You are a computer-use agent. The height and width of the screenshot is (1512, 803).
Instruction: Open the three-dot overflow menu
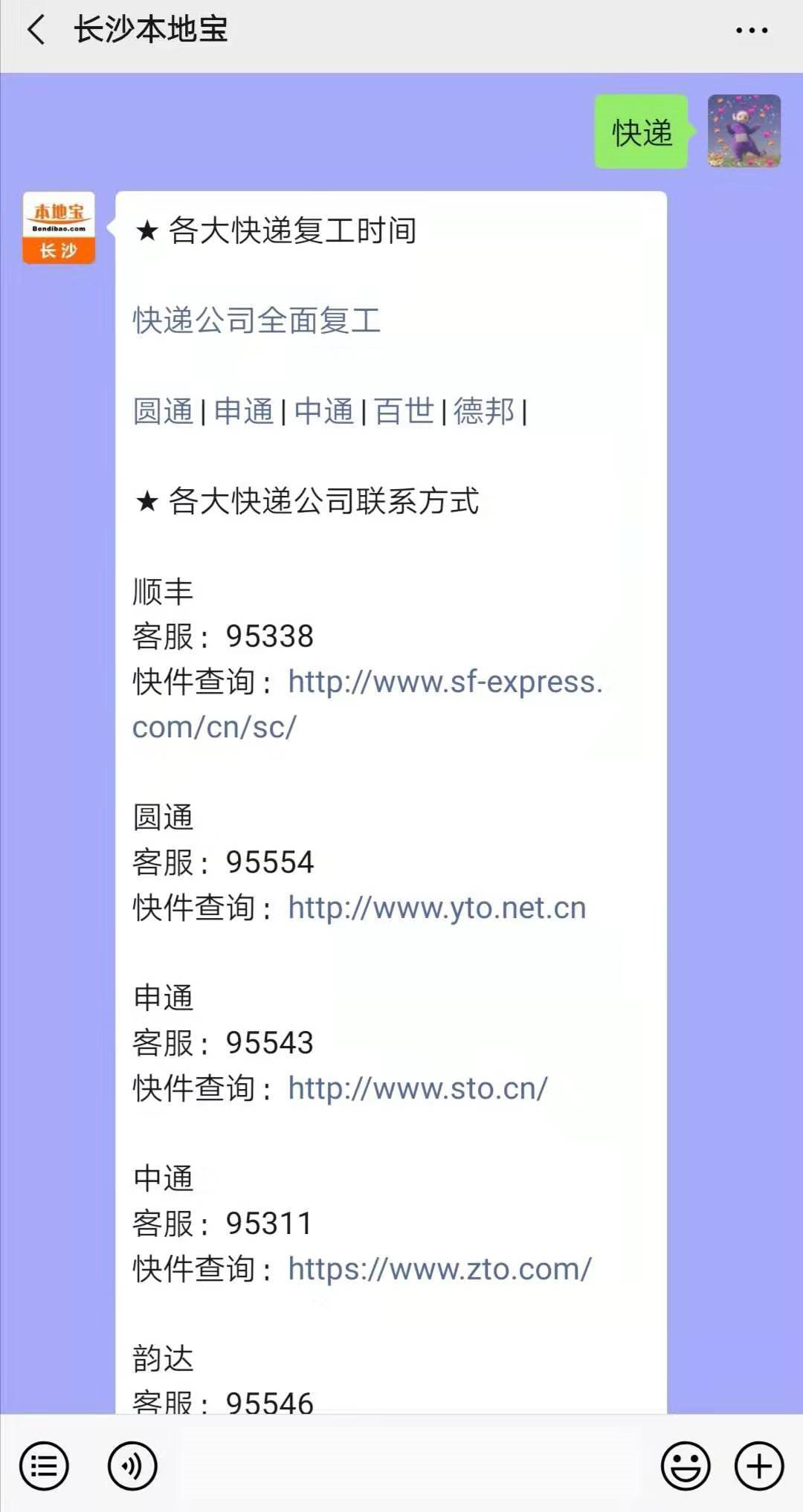click(x=751, y=30)
